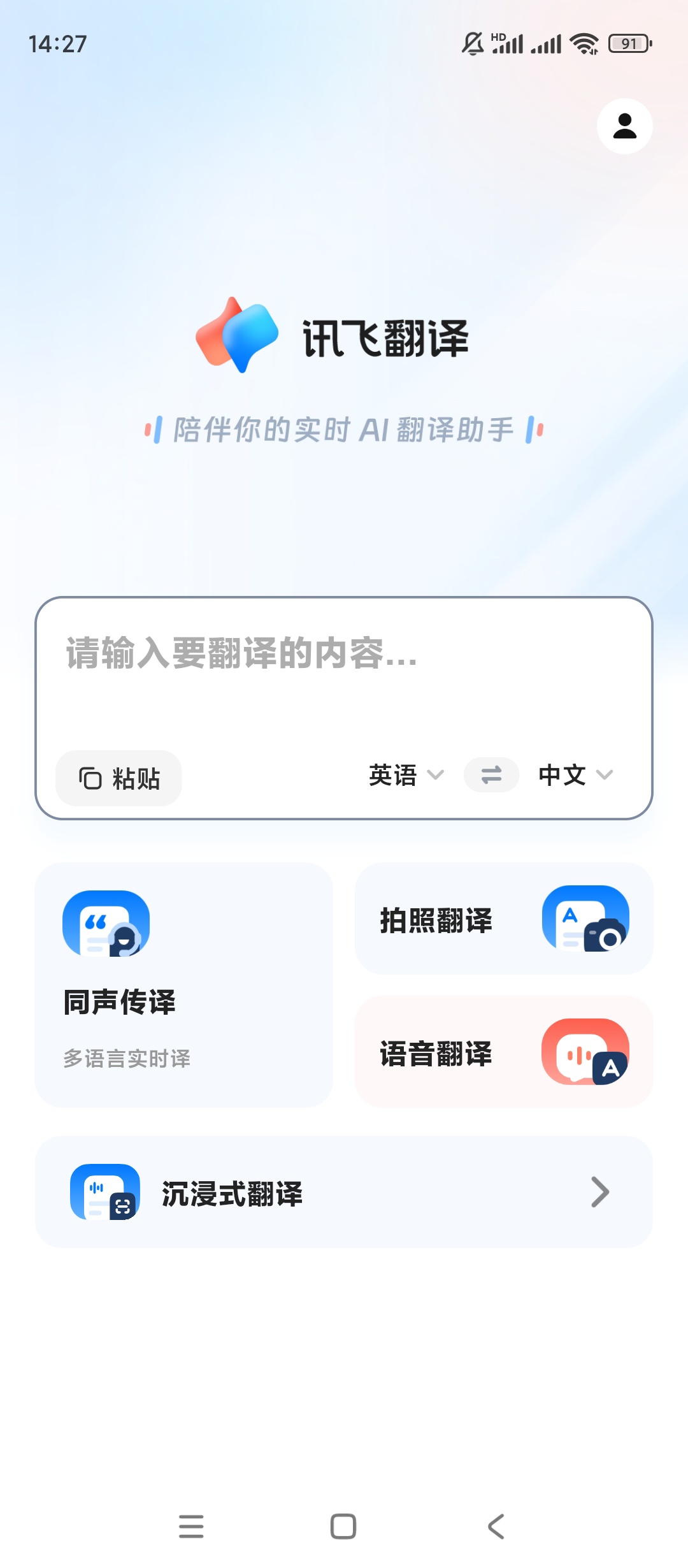
Task: Go back using system navigation bar
Action: click(496, 1527)
